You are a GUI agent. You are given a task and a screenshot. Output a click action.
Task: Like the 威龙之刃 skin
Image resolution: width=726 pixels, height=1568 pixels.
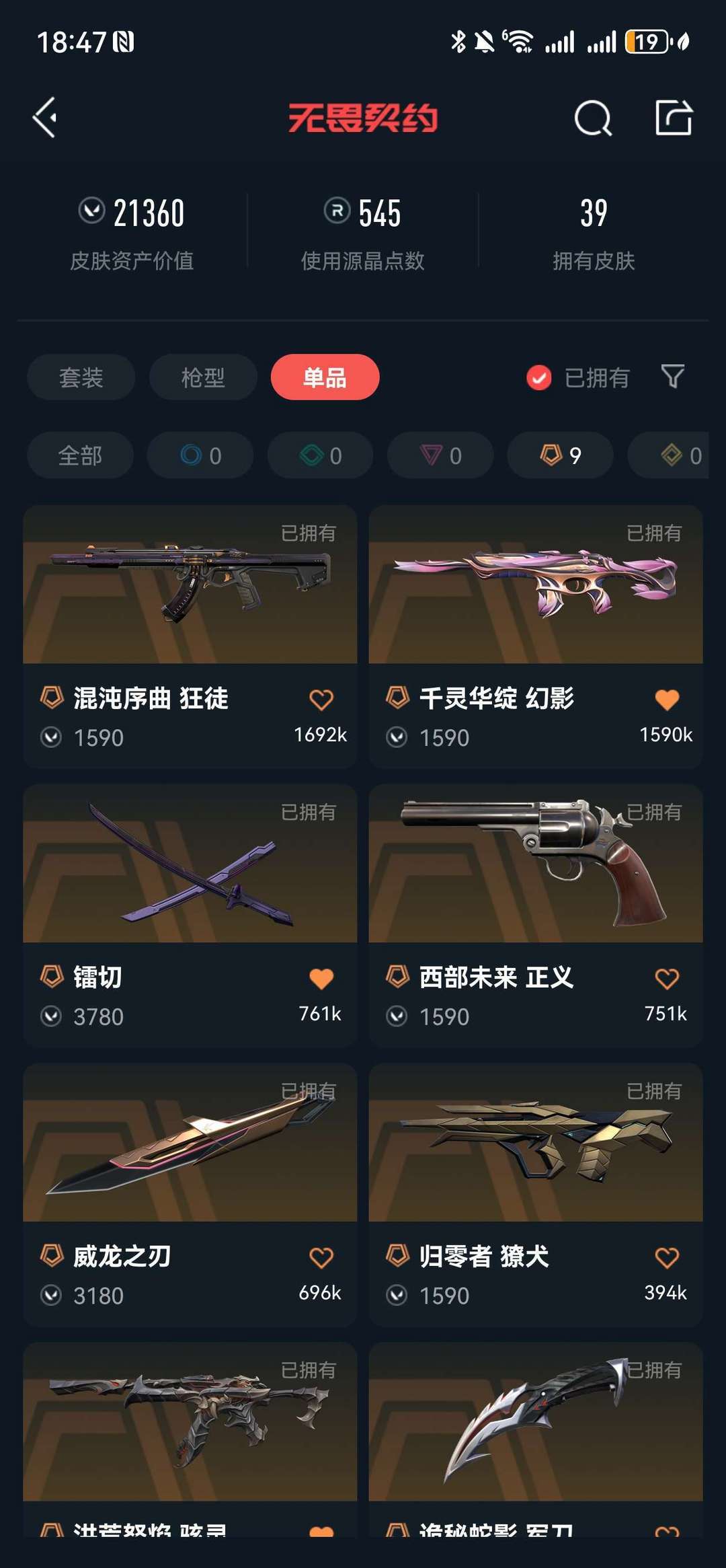coord(321,1258)
